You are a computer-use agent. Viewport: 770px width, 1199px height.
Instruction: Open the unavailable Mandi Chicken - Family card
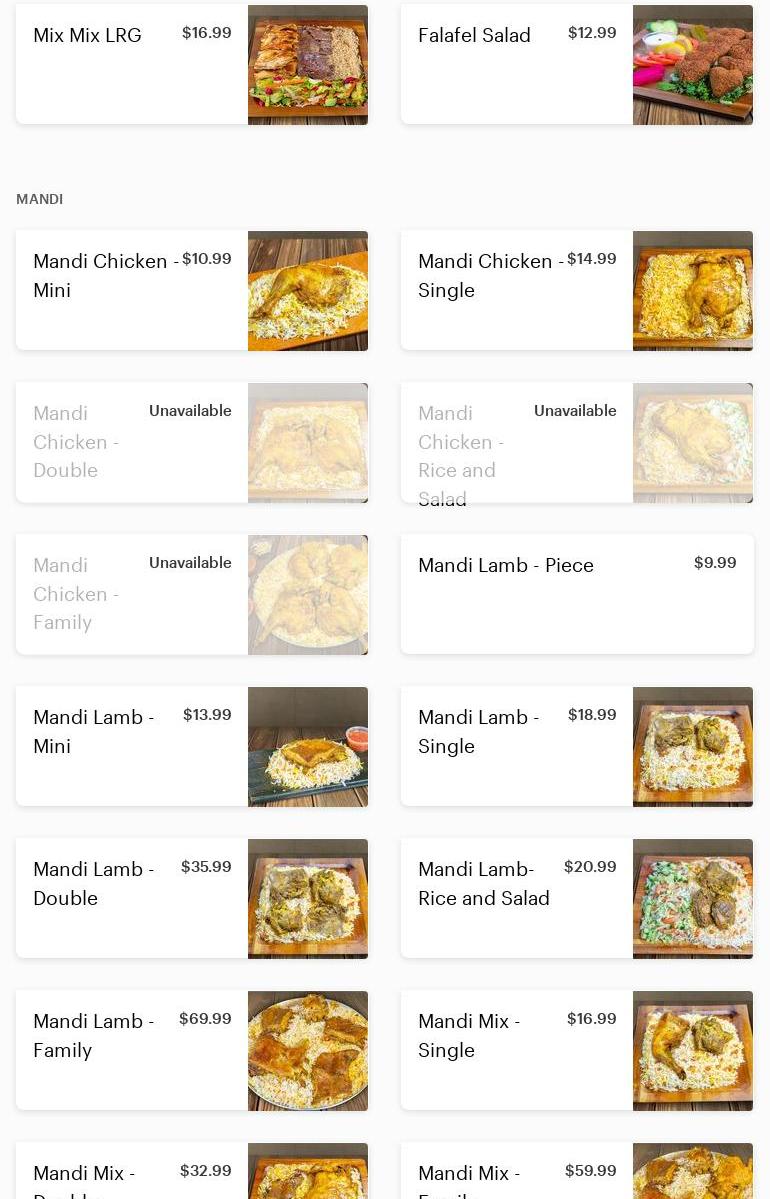pos(191,594)
